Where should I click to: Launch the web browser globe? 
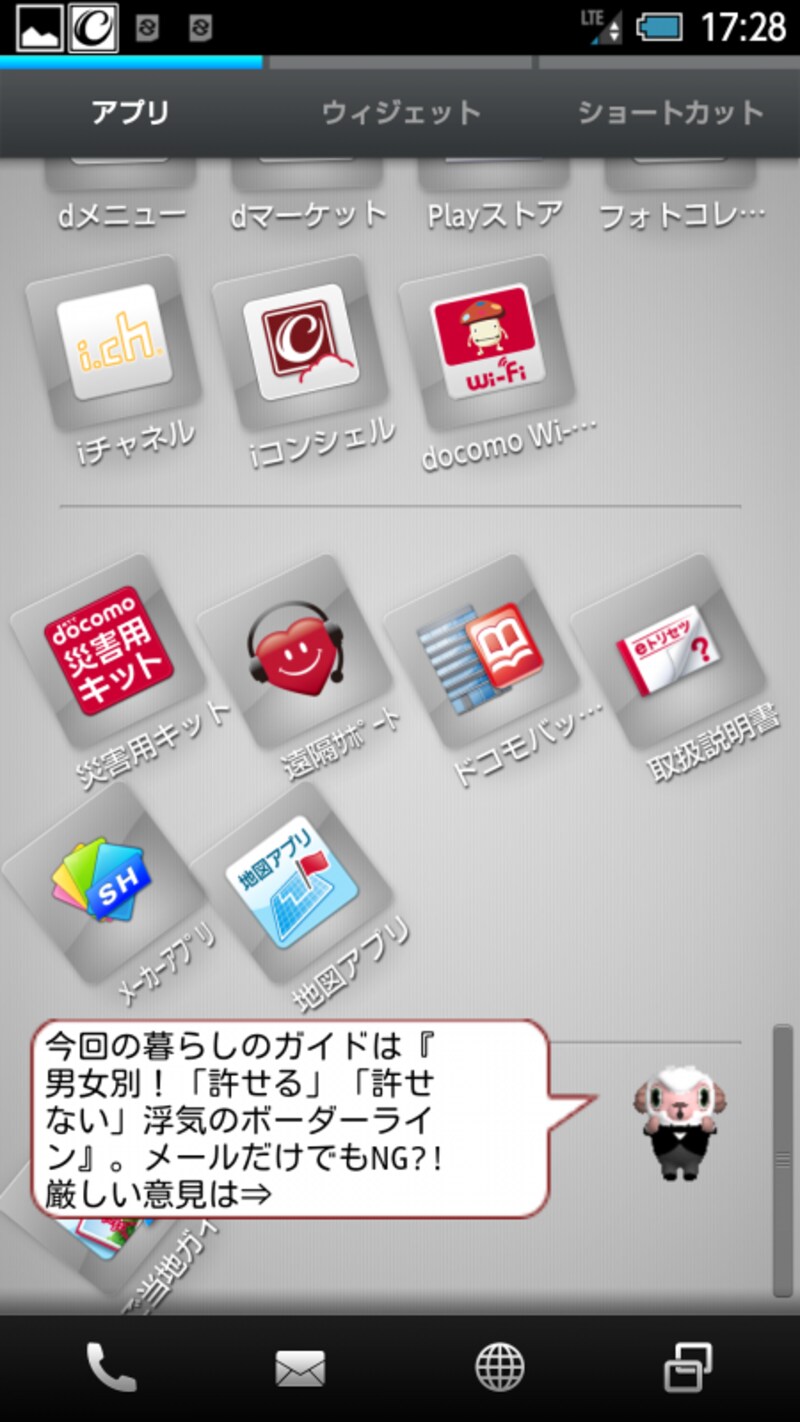point(499,1367)
